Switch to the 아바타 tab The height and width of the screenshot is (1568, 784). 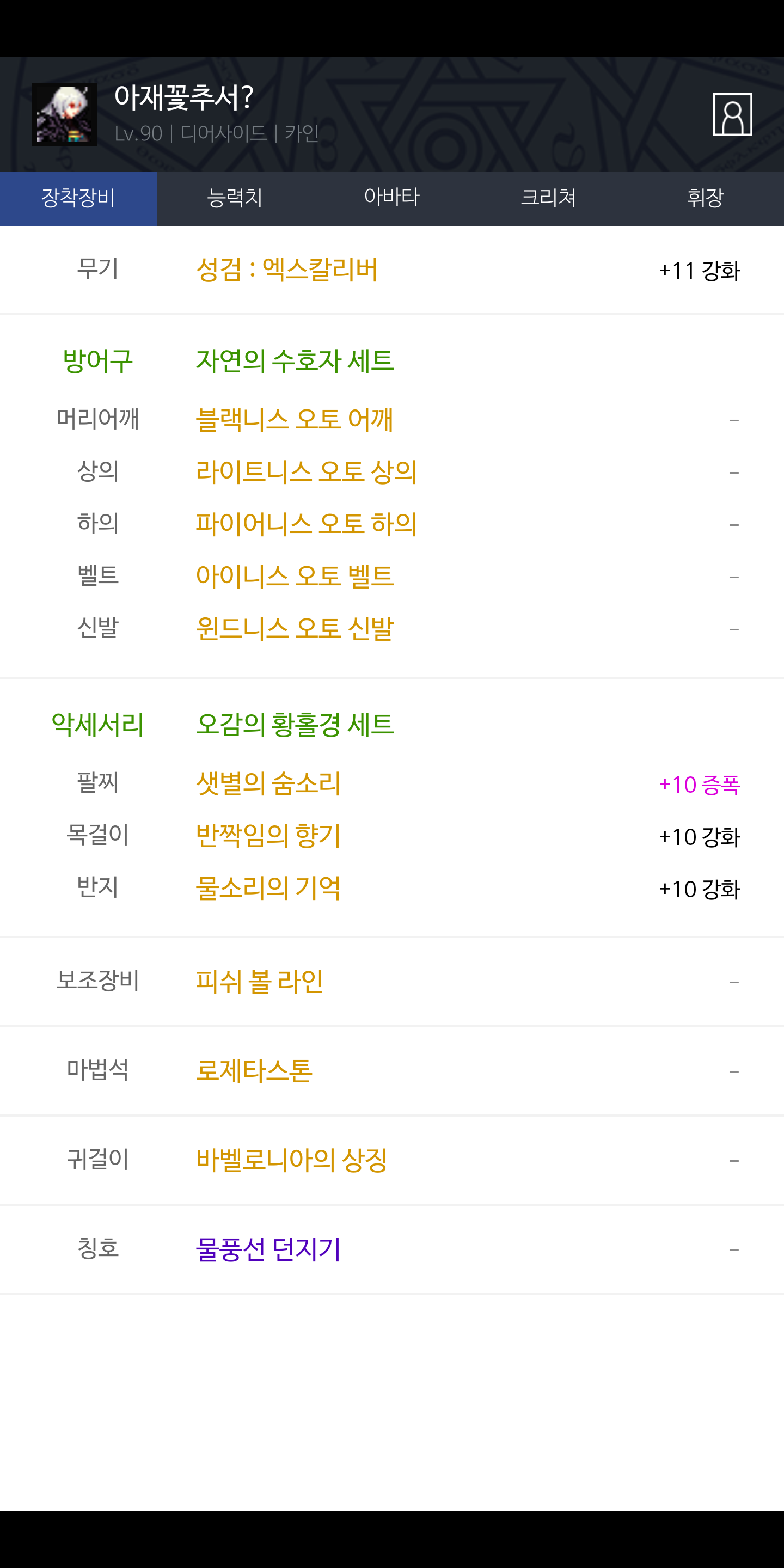pyautogui.click(x=392, y=198)
